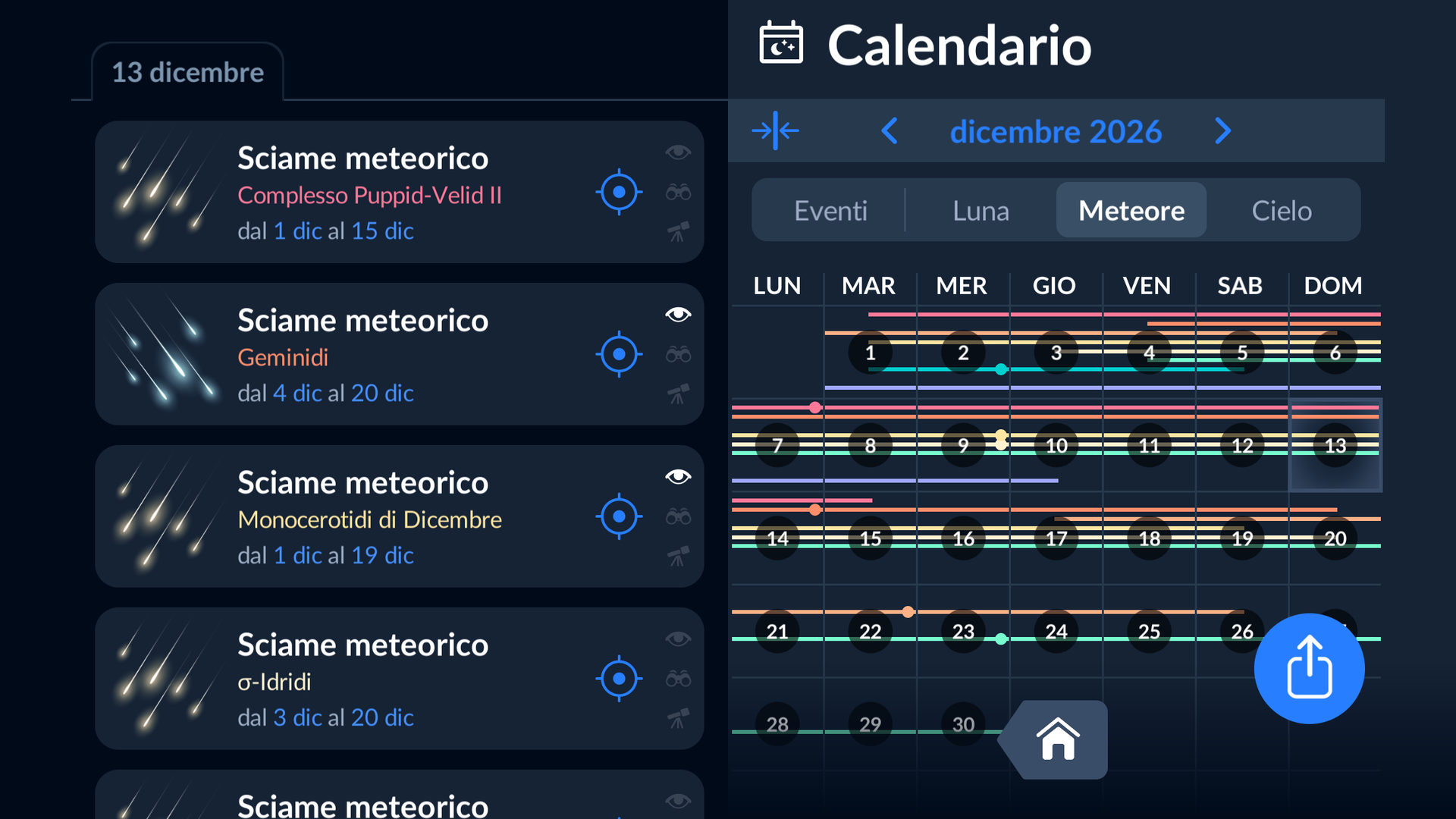
Task: Locate σ-Idridi with target icon
Action: 619,679
